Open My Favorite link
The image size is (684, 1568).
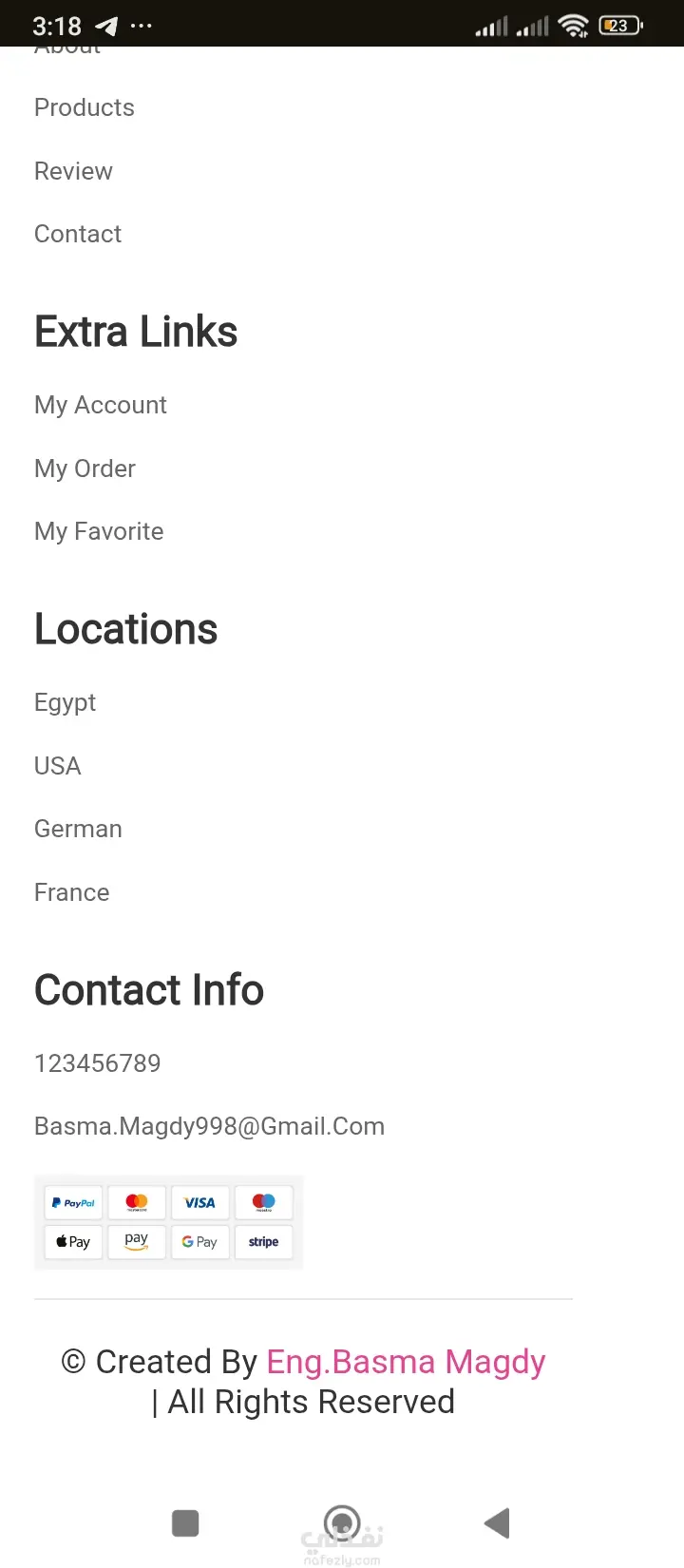coord(99,531)
